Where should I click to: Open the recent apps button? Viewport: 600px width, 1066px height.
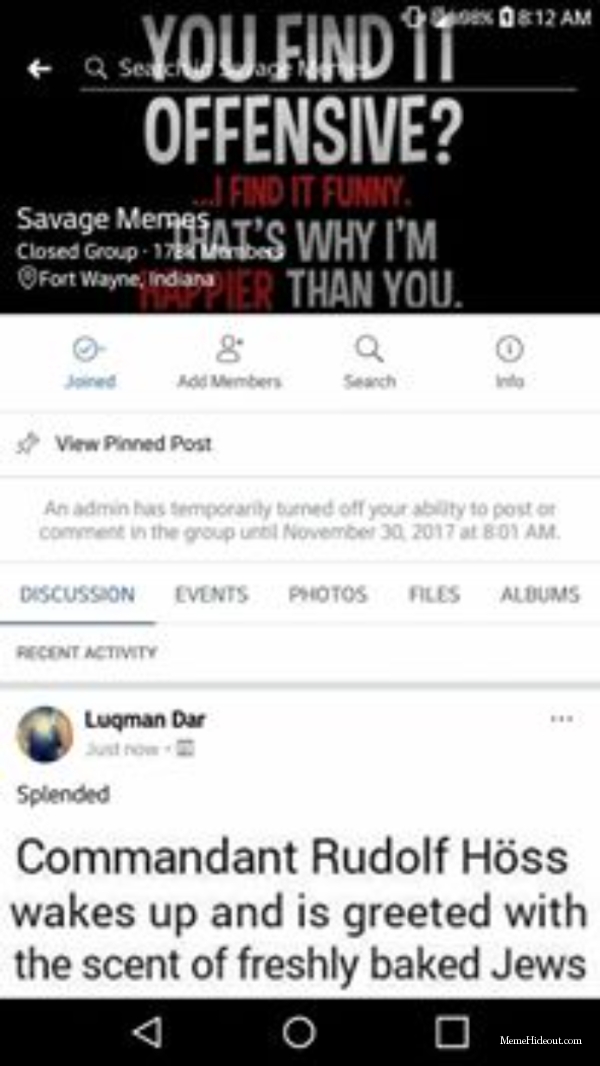(452, 1032)
